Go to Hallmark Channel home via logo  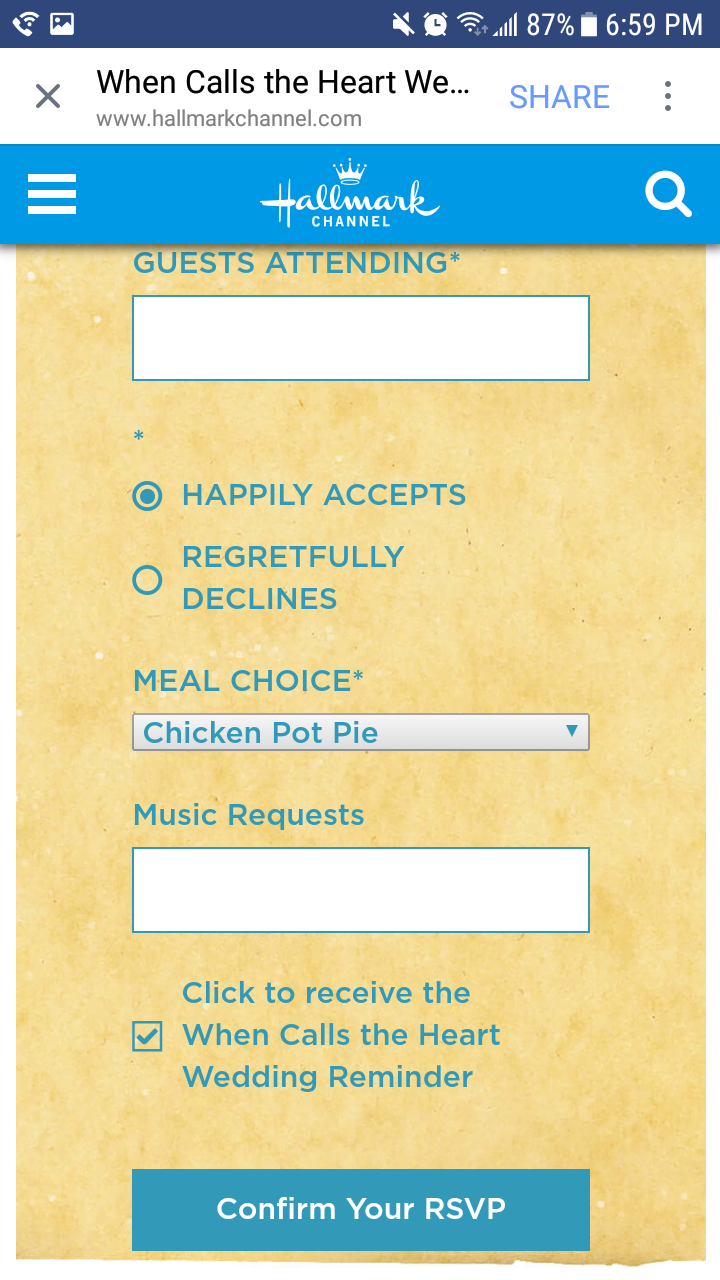350,192
